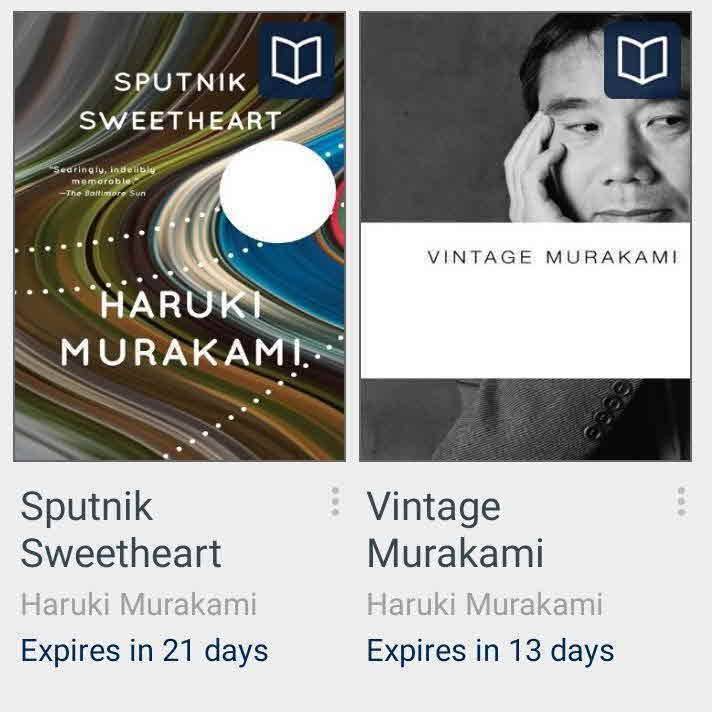Screen dimensions: 712x712
Task: Open overflow menu for Vintage Murakami
Action: (681, 502)
